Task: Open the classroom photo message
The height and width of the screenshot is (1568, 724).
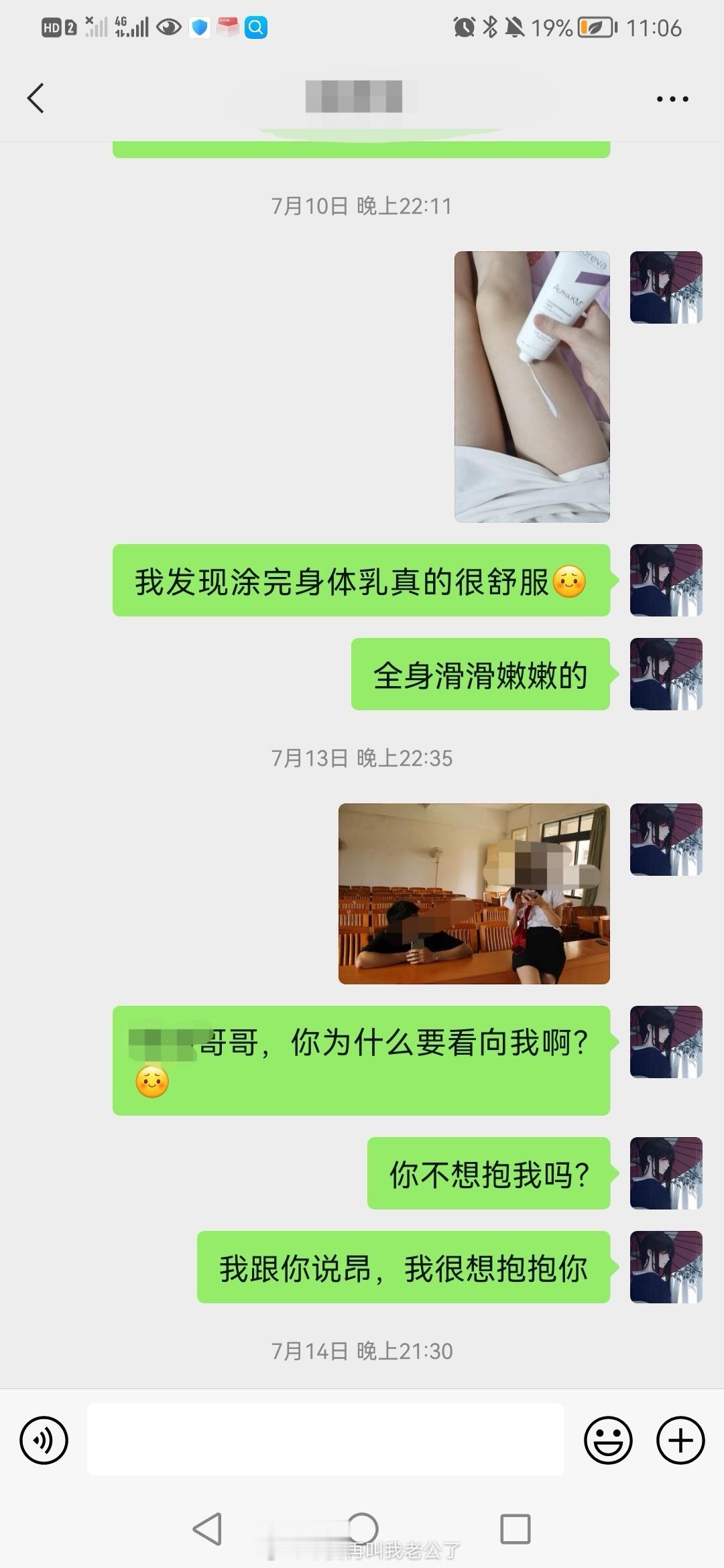Action: tap(474, 893)
